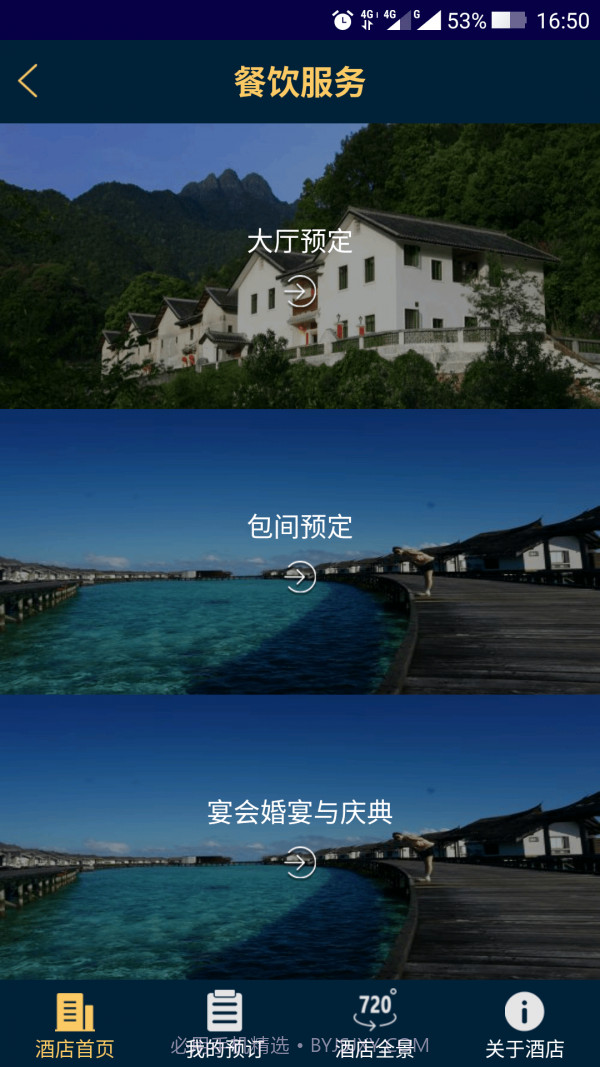Open the 宴会婚宴与庆典 card
The width and height of the screenshot is (600, 1067).
tap(300, 837)
